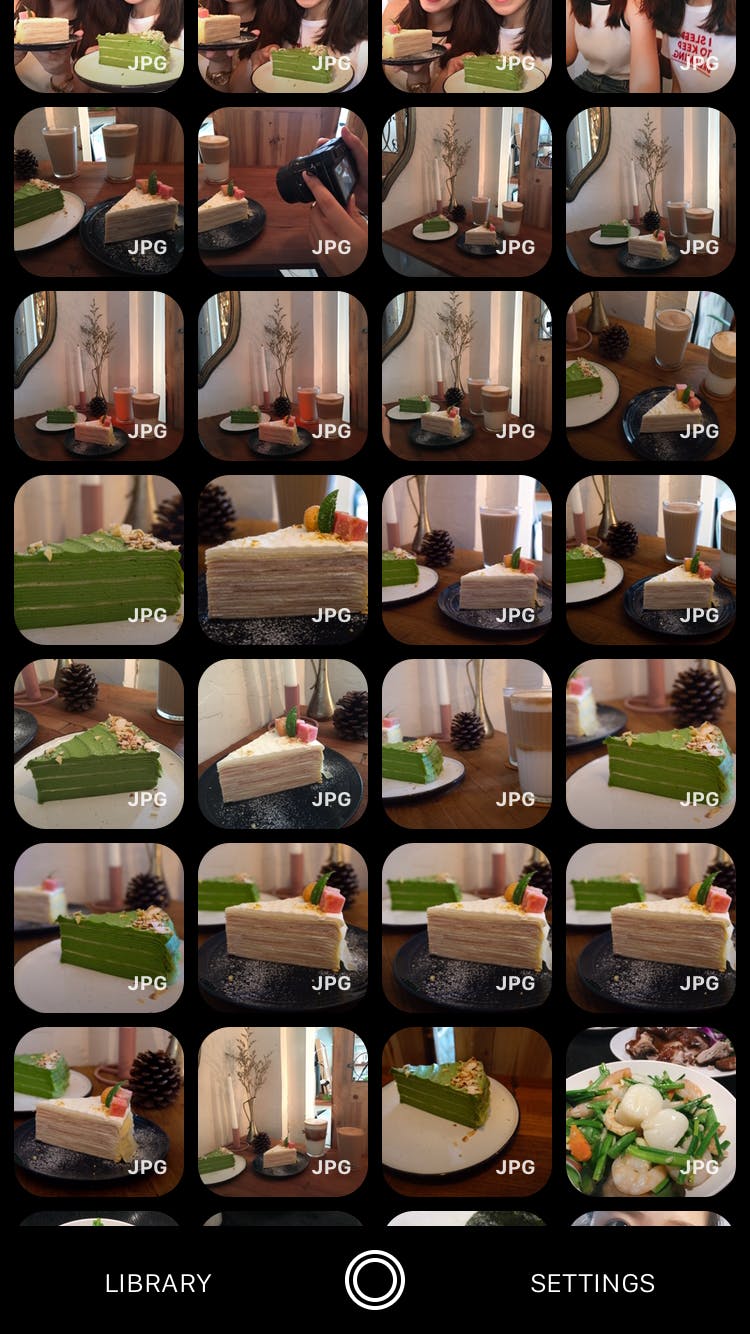Screen dimensions: 750x1334
Task: Open the Library tab
Action: point(158,1283)
